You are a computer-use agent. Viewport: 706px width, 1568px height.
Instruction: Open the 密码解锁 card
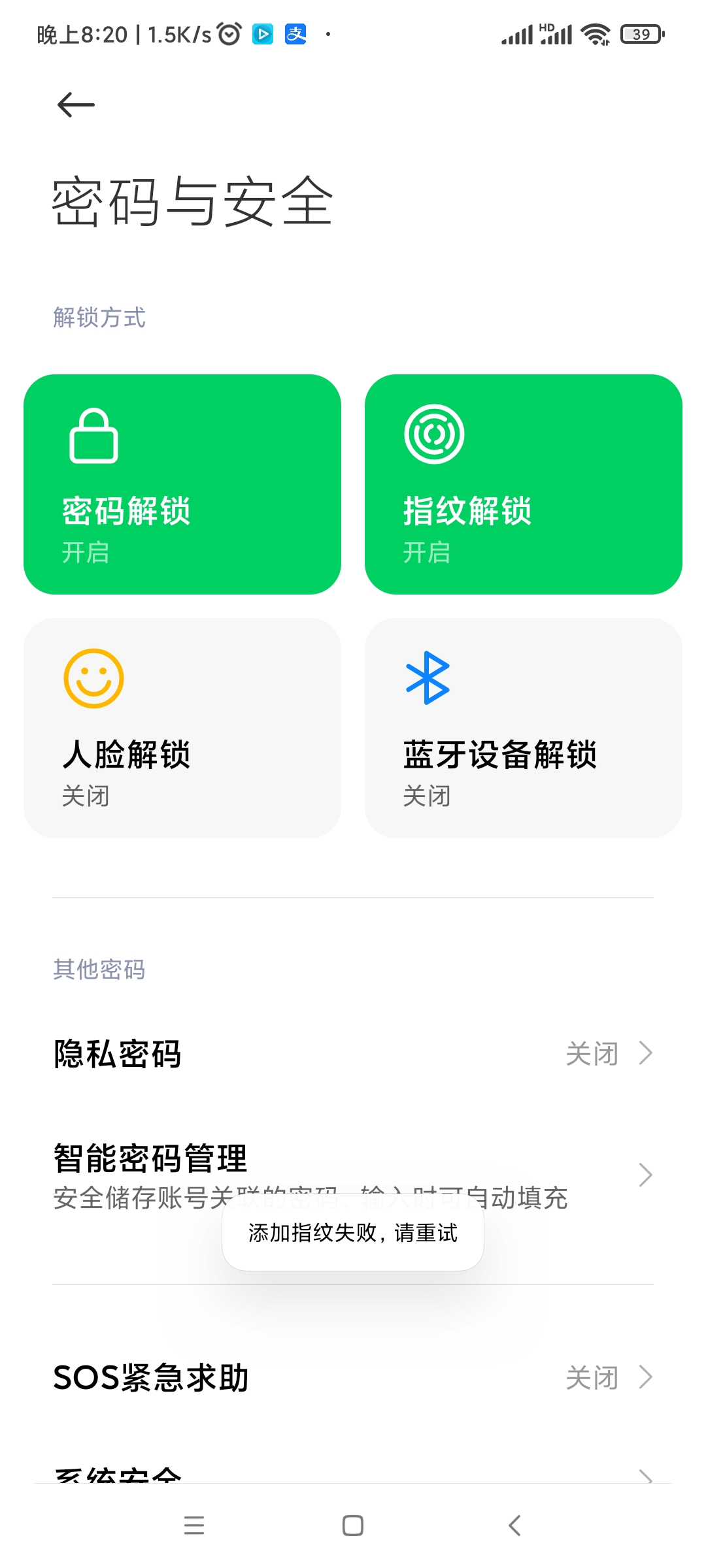(182, 484)
